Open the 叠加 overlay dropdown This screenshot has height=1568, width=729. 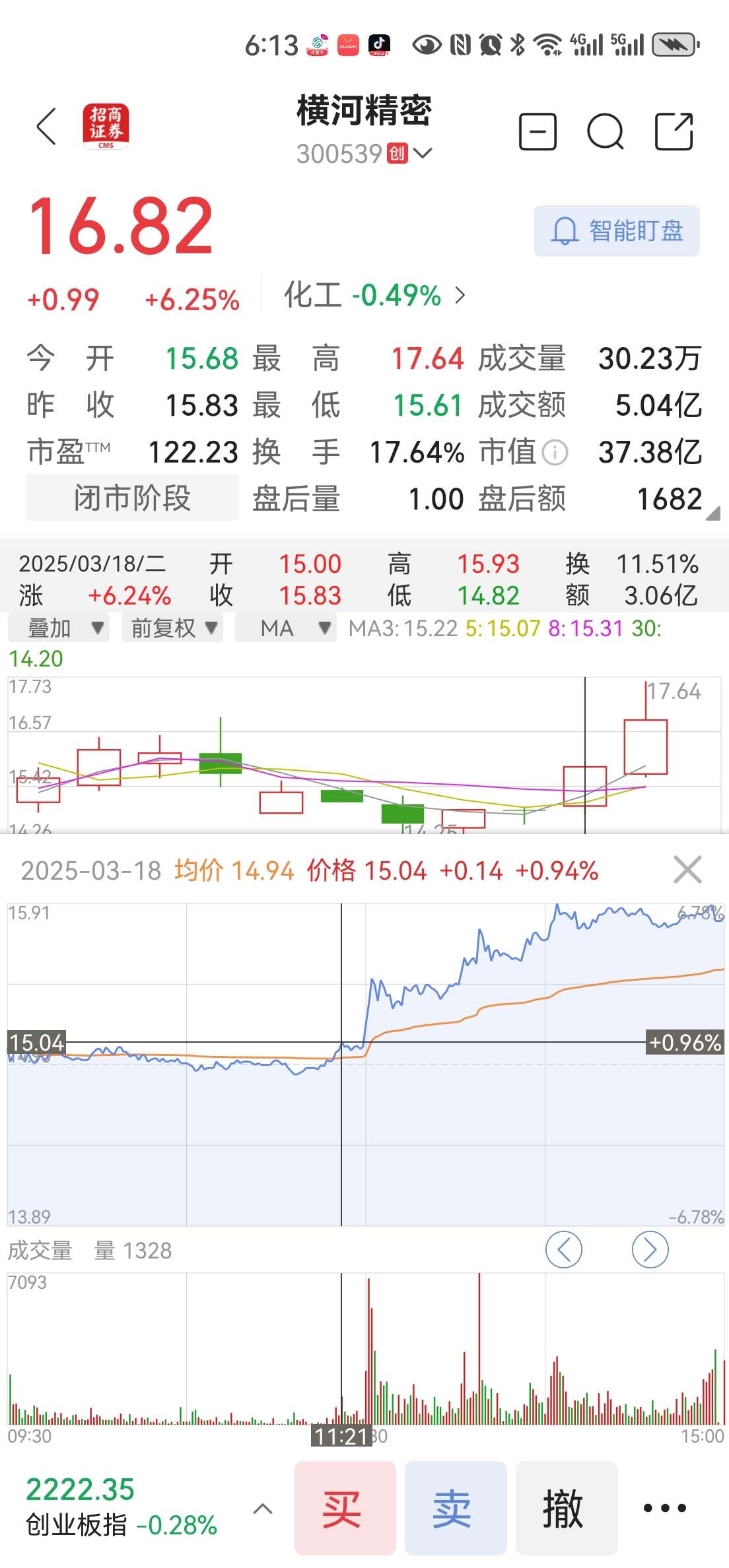click(x=59, y=628)
